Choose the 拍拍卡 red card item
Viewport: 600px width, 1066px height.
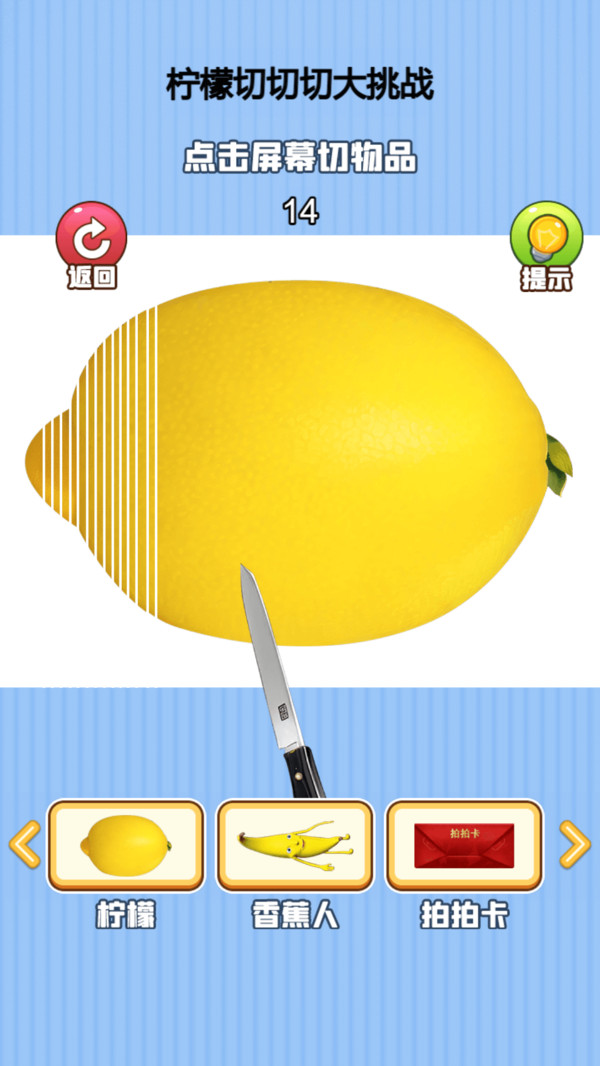point(464,846)
